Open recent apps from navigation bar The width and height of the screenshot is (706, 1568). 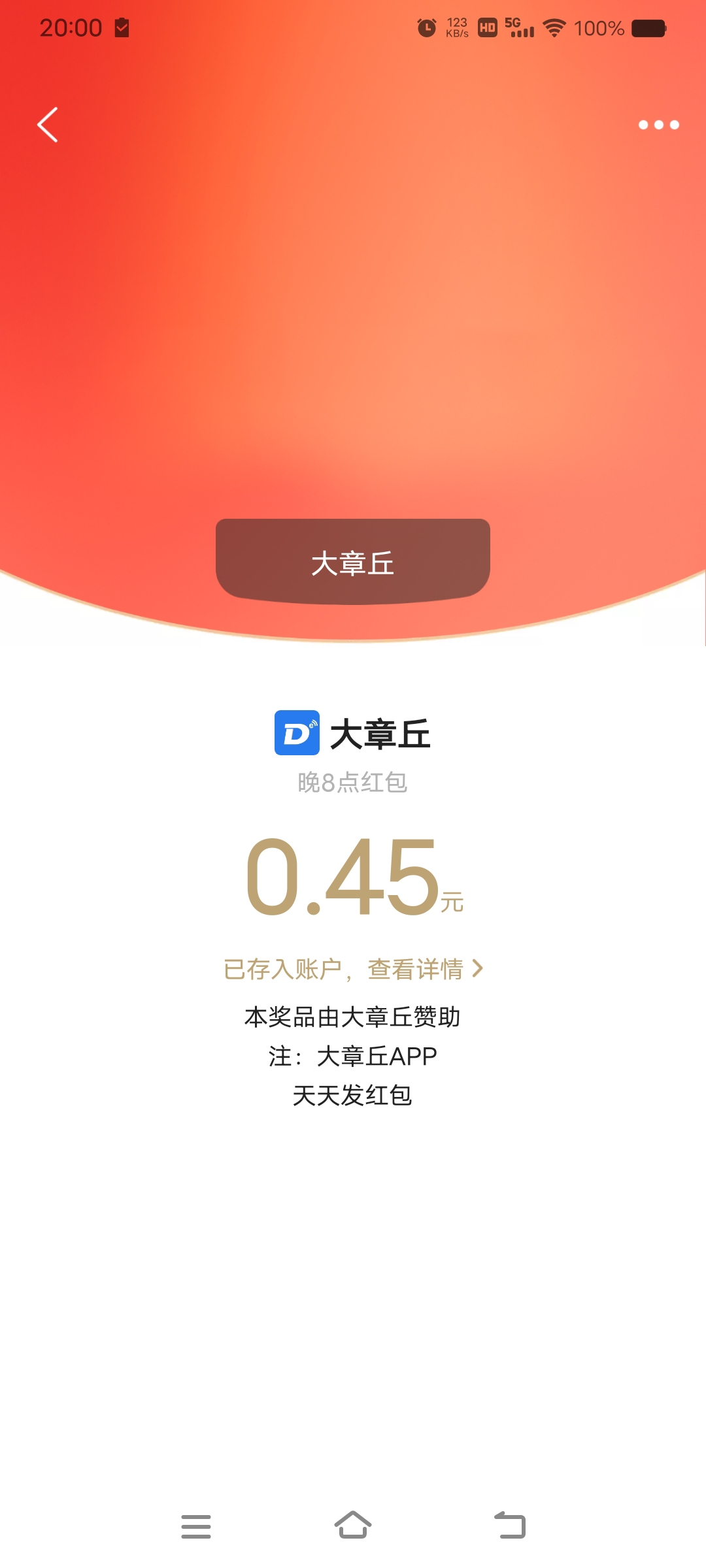tap(196, 1526)
